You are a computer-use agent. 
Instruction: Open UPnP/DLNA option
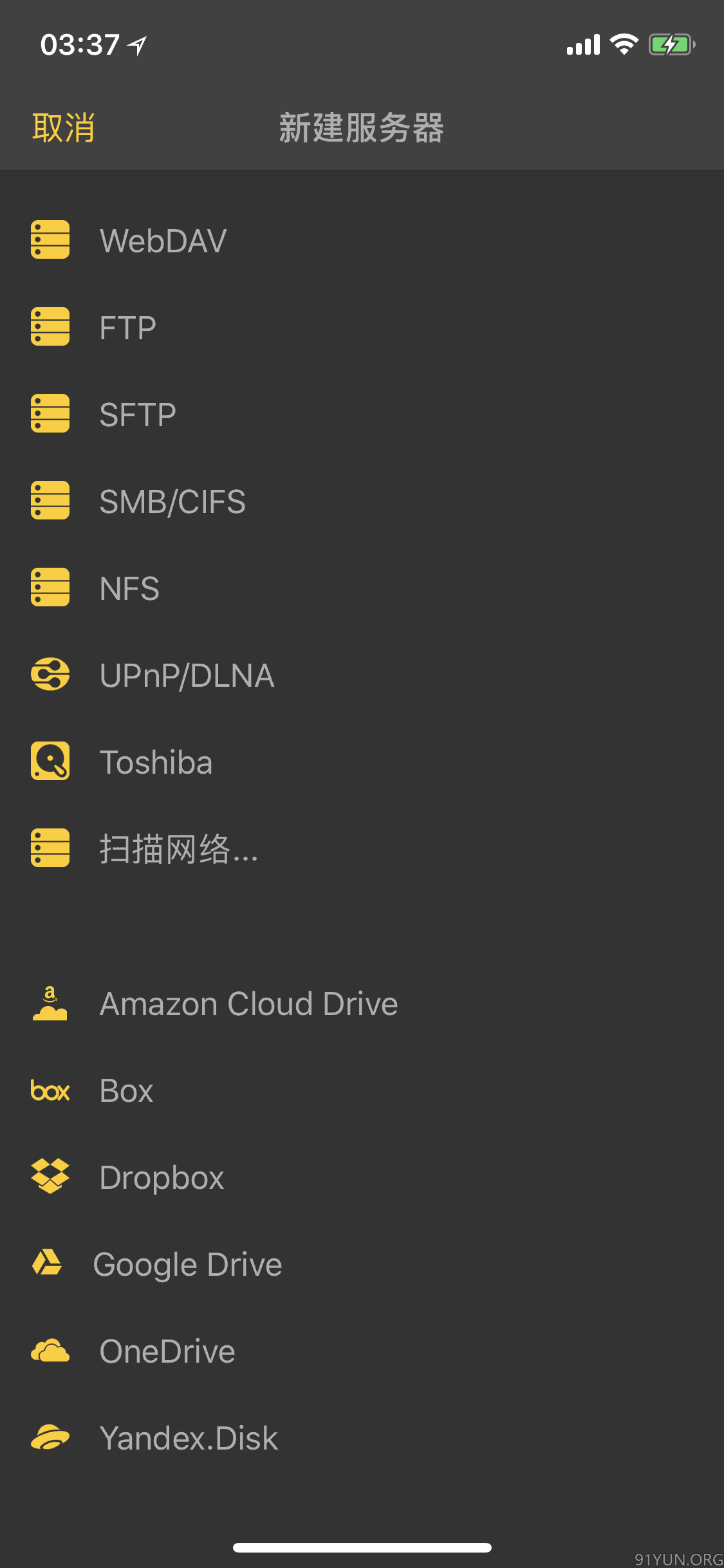(x=362, y=675)
